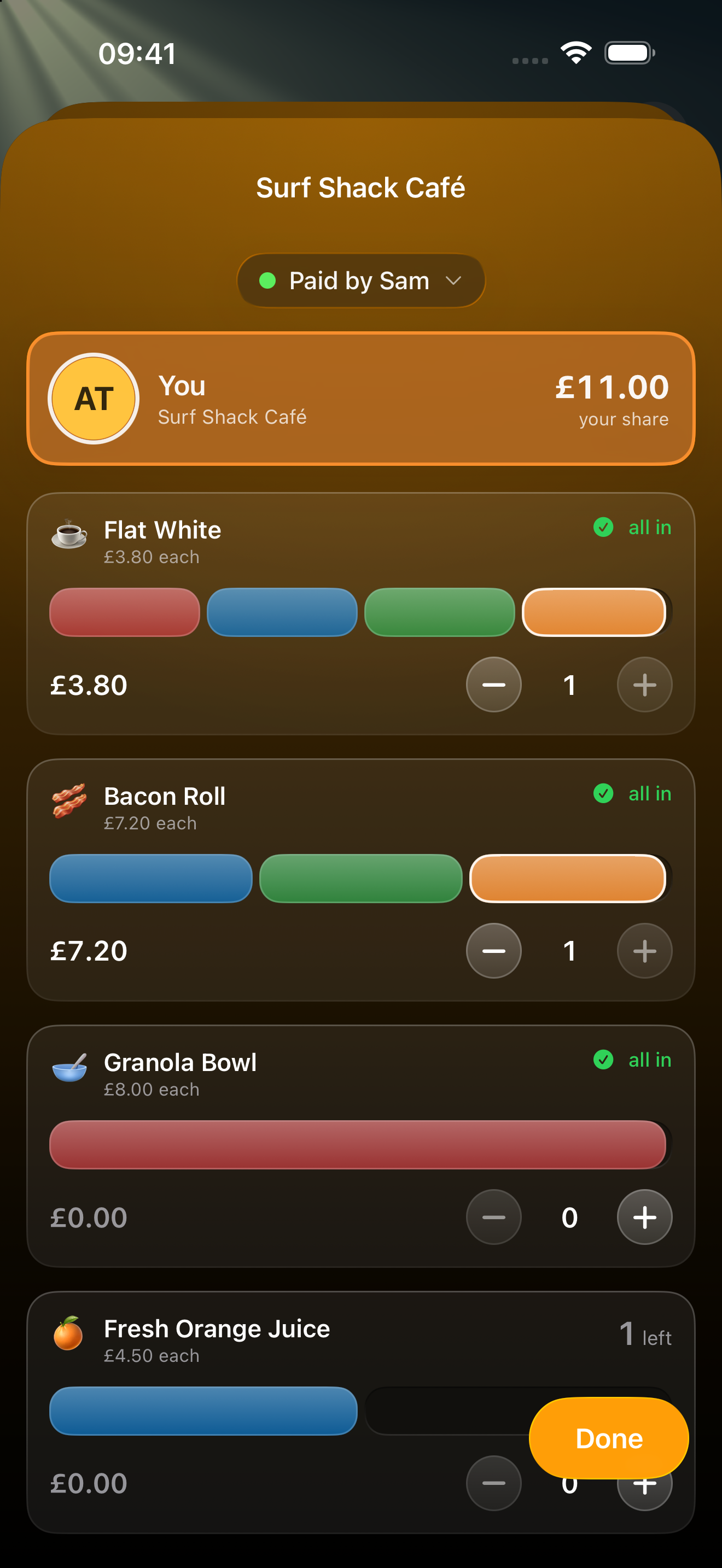Tap the blue segment on Fresh Orange Juice

203,1411
